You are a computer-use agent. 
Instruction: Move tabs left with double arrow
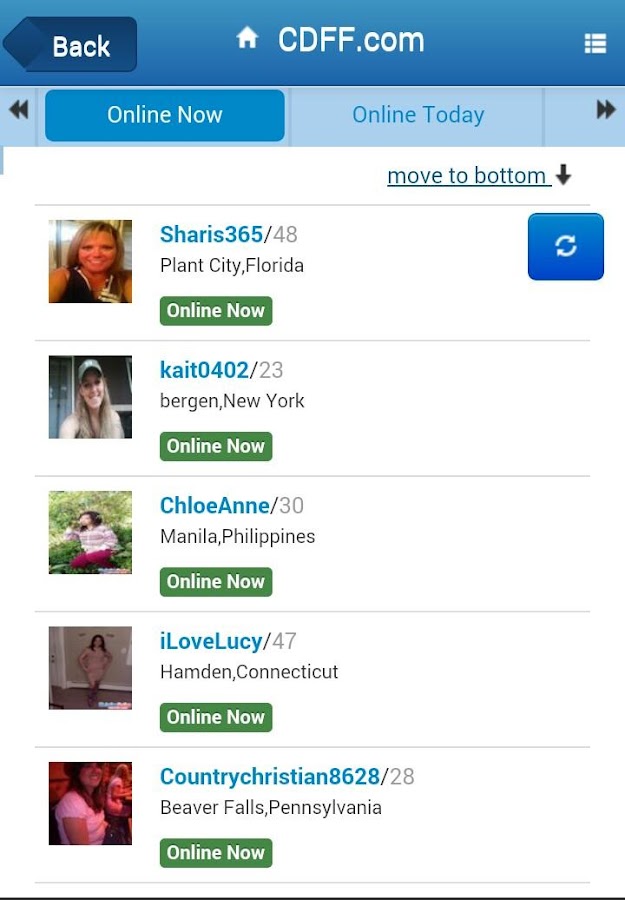tap(19, 110)
